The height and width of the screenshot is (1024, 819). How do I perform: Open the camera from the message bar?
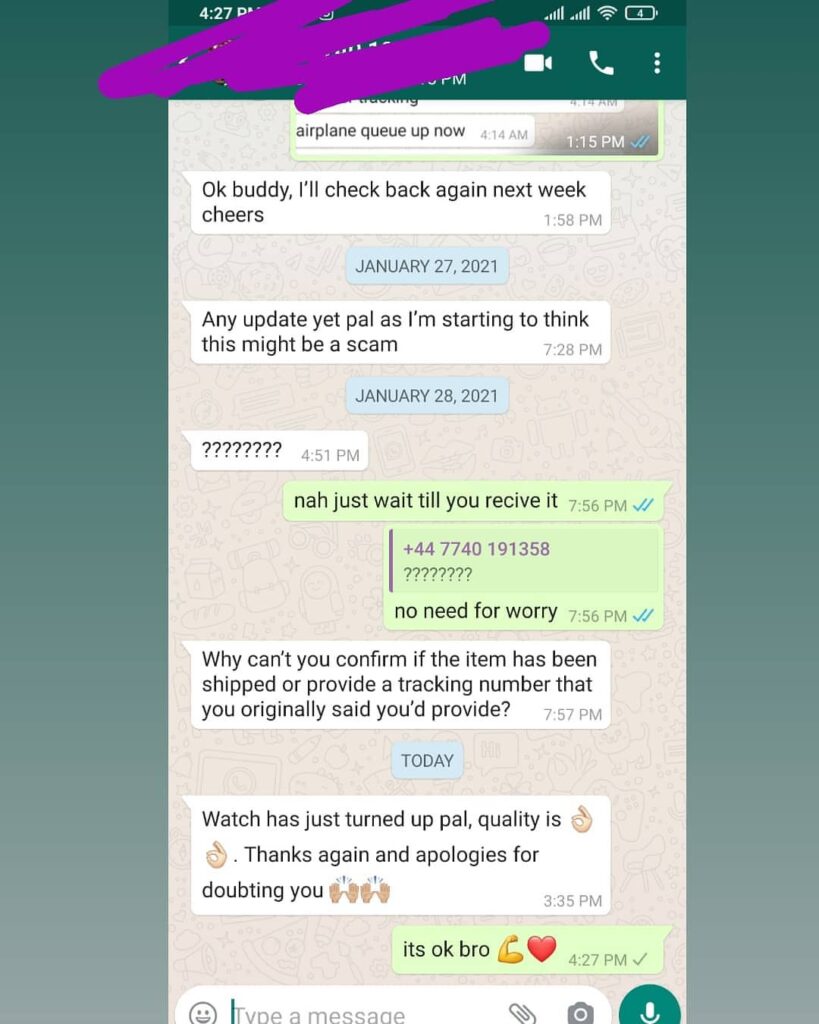(580, 1012)
